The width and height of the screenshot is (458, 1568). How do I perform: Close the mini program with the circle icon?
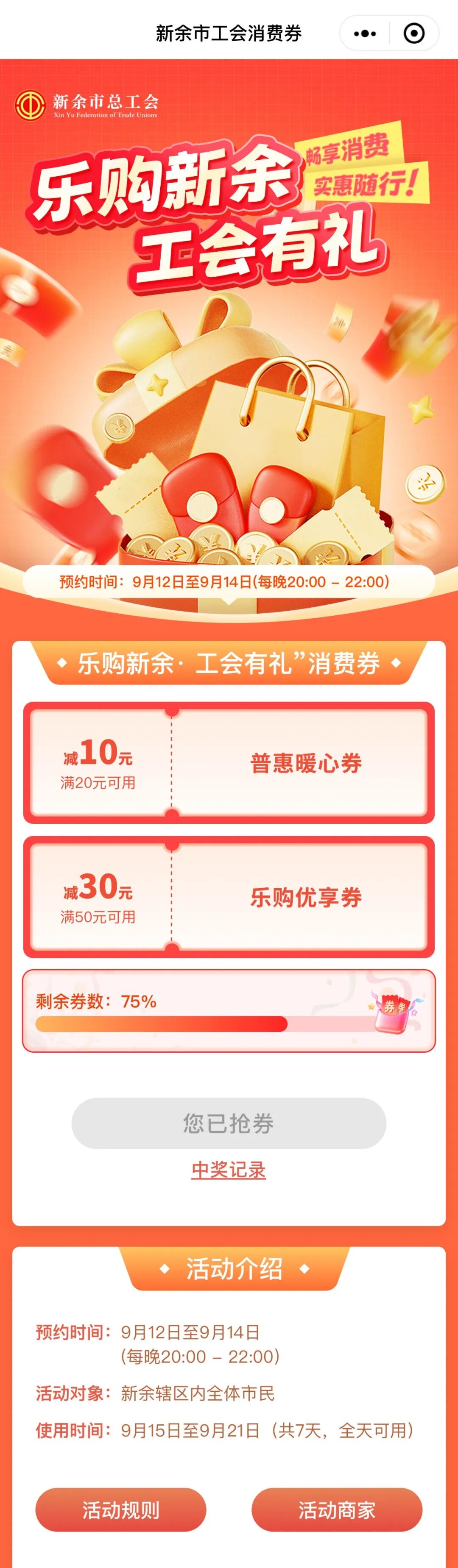coord(414,33)
